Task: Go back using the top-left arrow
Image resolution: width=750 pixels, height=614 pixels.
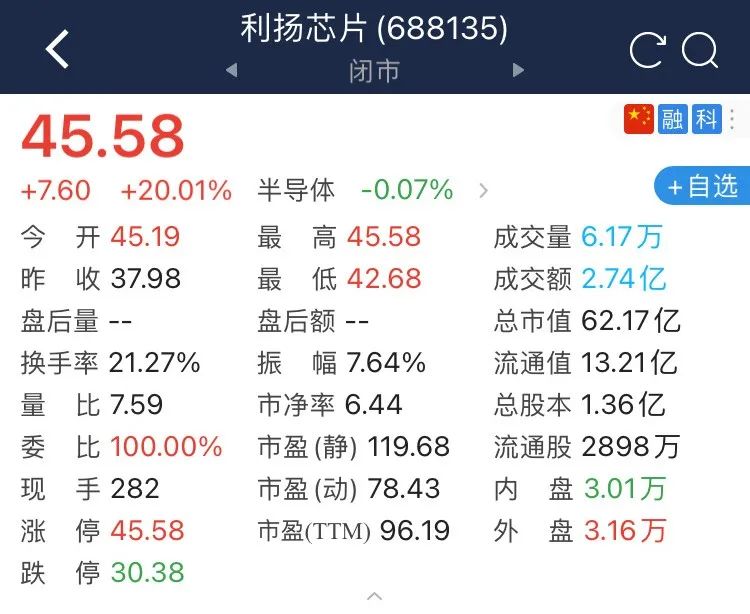Action: tap(58, 49)
